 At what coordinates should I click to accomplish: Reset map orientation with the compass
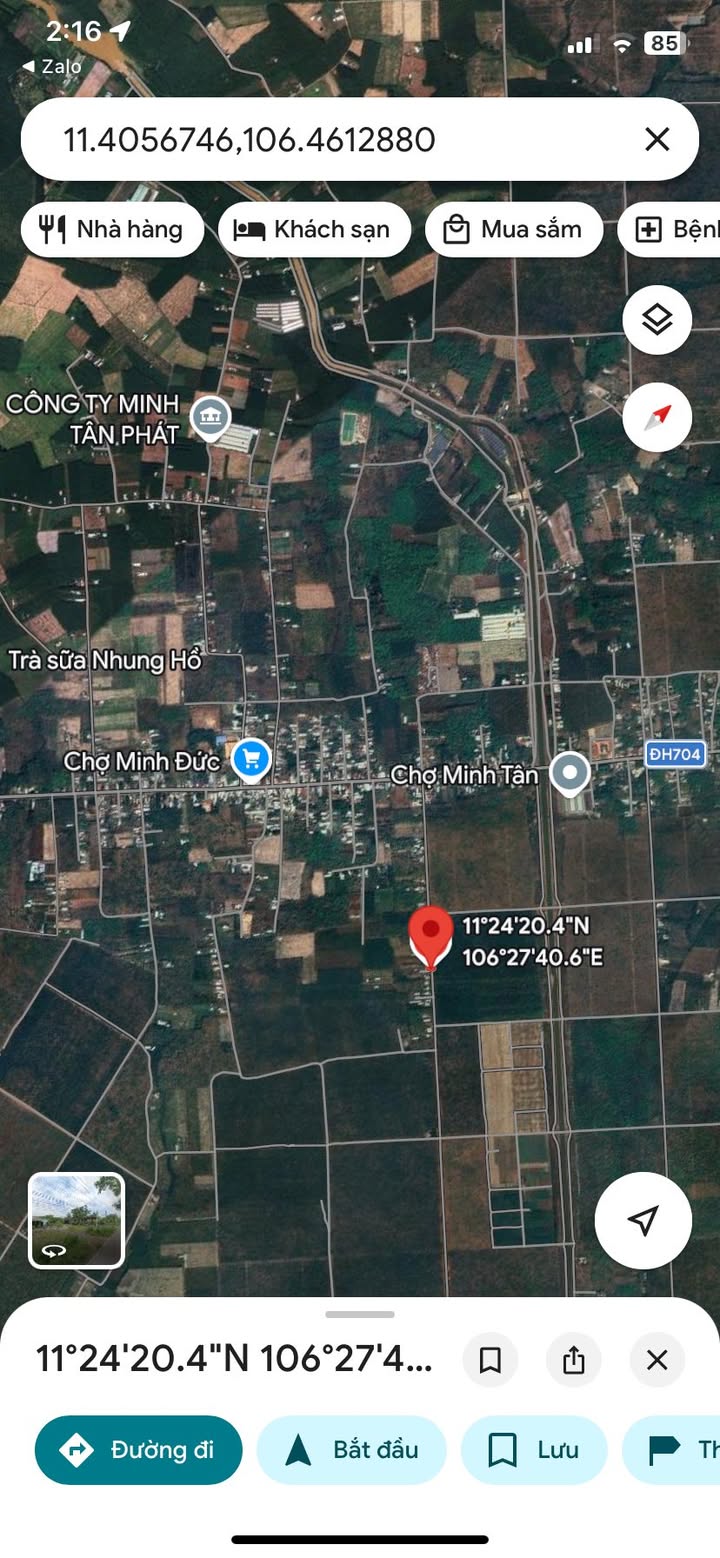point(657,417)
